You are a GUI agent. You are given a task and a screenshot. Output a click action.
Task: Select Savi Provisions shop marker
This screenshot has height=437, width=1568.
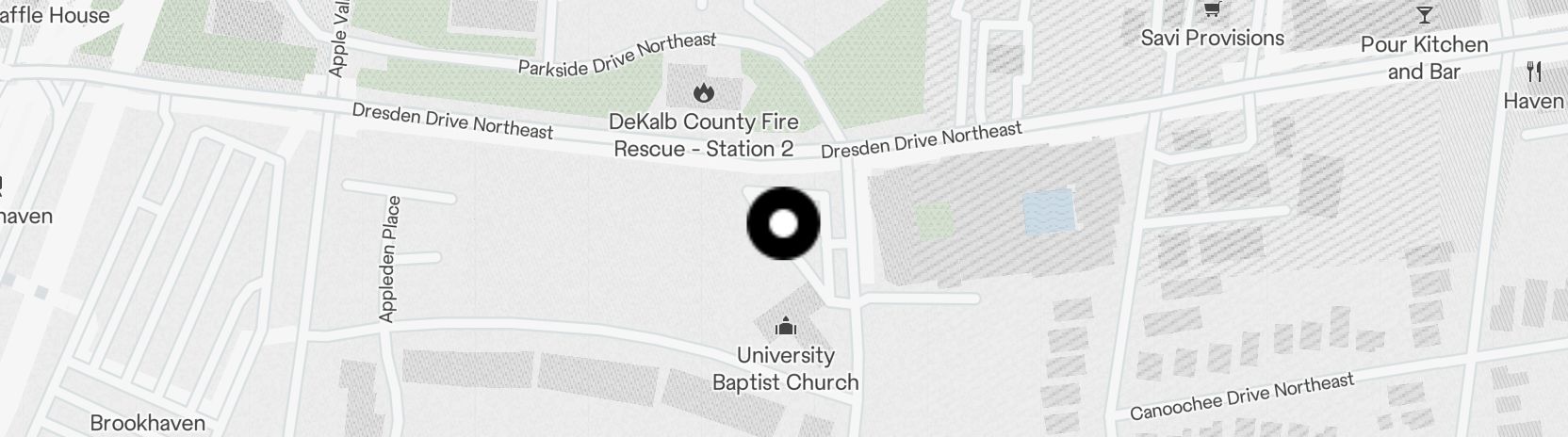1212,11
